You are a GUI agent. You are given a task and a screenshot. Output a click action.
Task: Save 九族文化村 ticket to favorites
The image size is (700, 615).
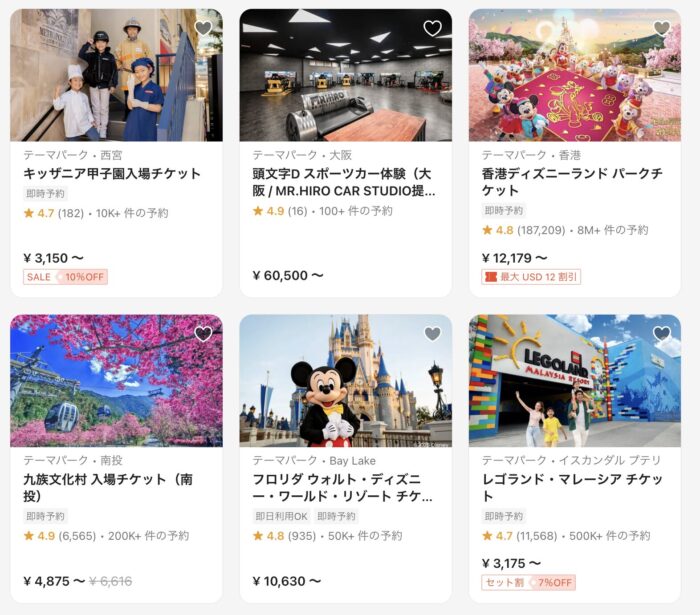(x=203, y=334)
